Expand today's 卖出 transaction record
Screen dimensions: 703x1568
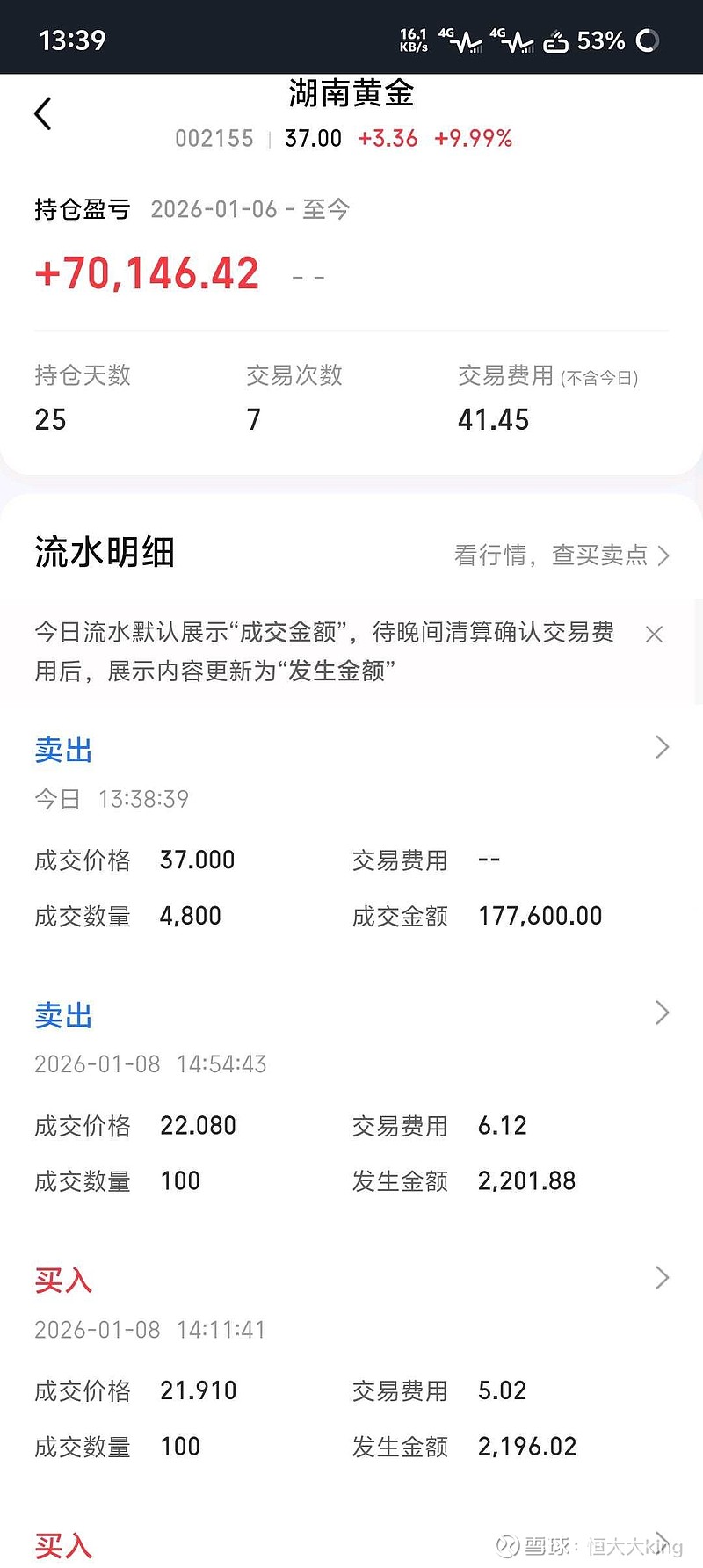pyautogui.click(x=663, y=747)
